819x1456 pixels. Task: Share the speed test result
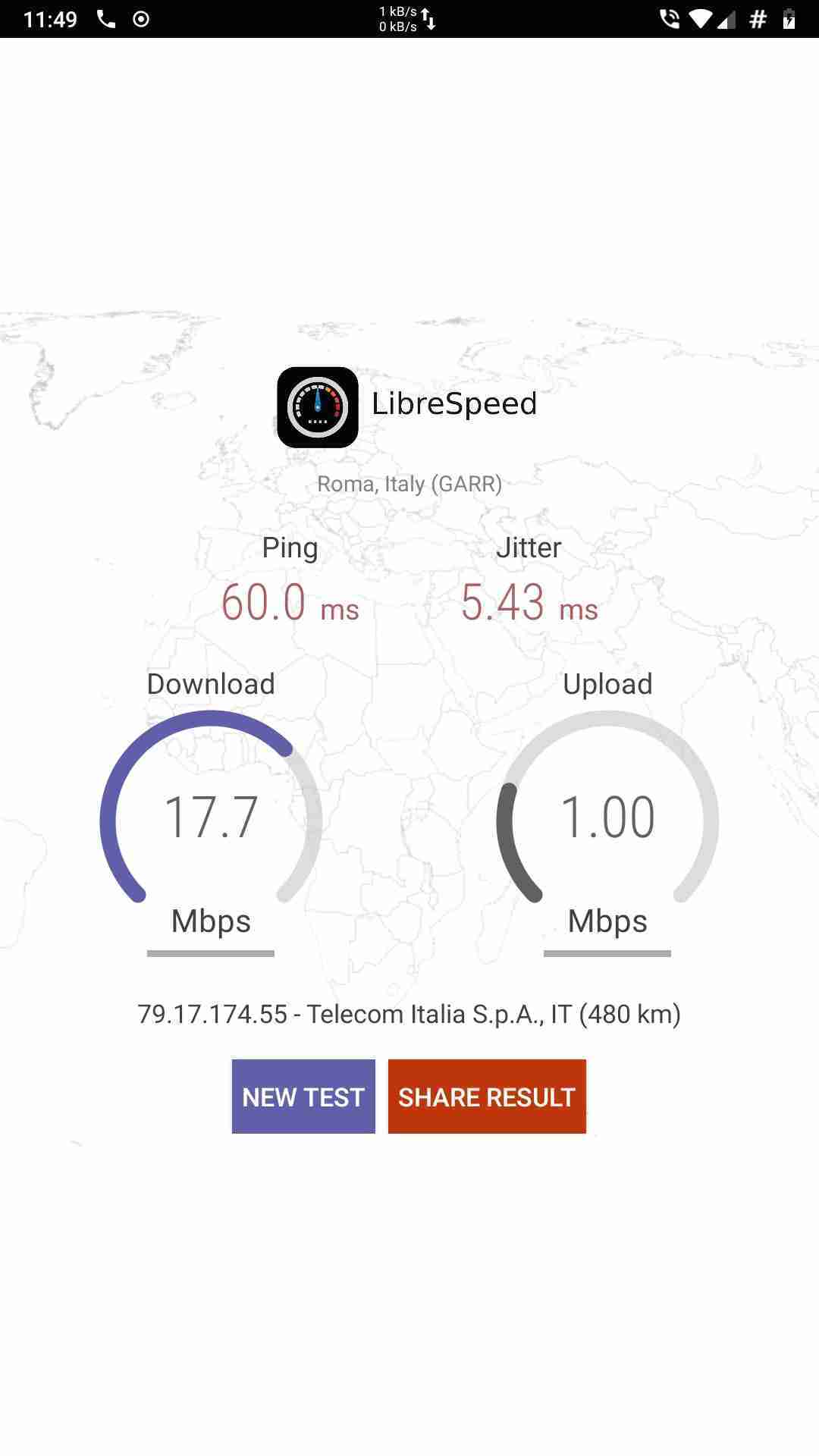tap(487, 1097)
